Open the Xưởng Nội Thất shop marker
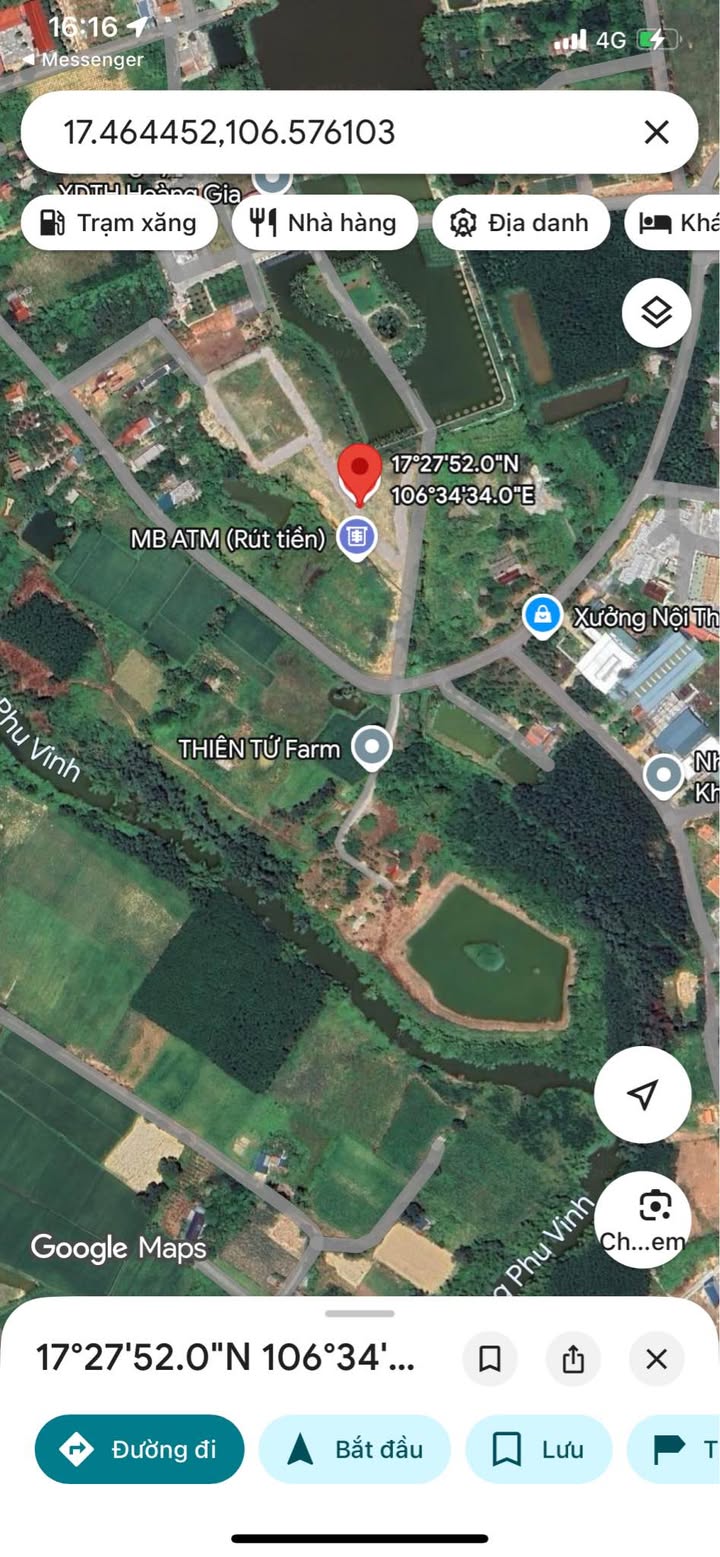 542,616
